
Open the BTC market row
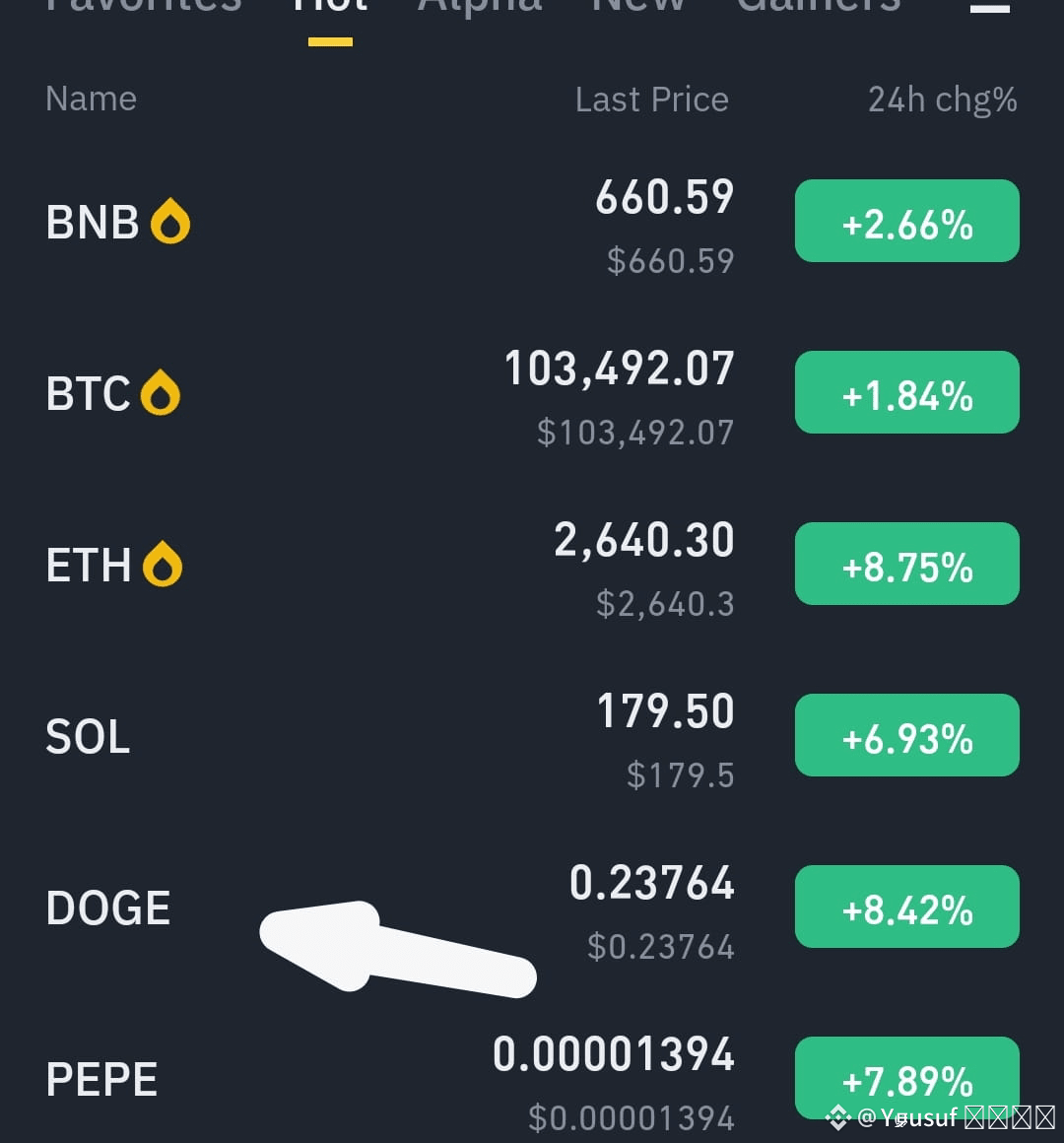(532, 393)
